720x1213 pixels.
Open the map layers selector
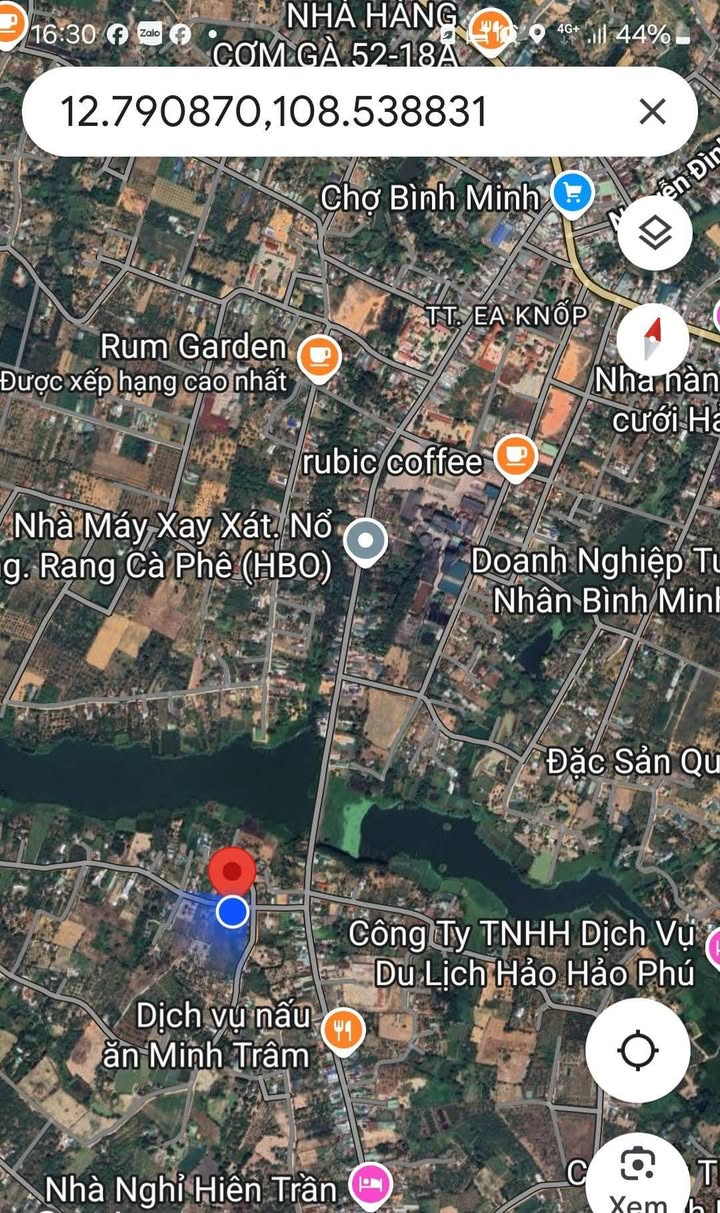[655, 235]
